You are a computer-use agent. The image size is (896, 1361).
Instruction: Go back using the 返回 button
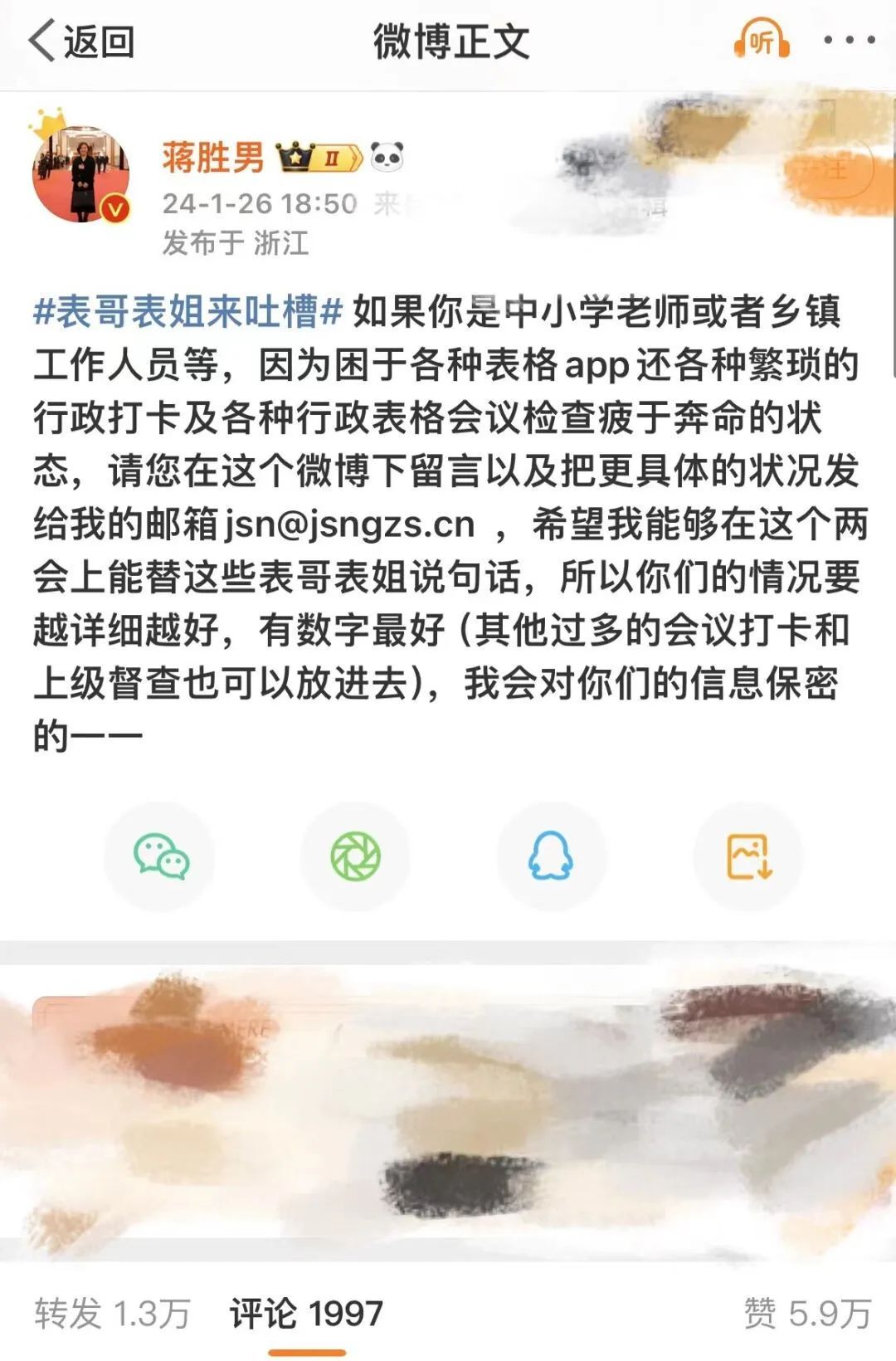81,41
